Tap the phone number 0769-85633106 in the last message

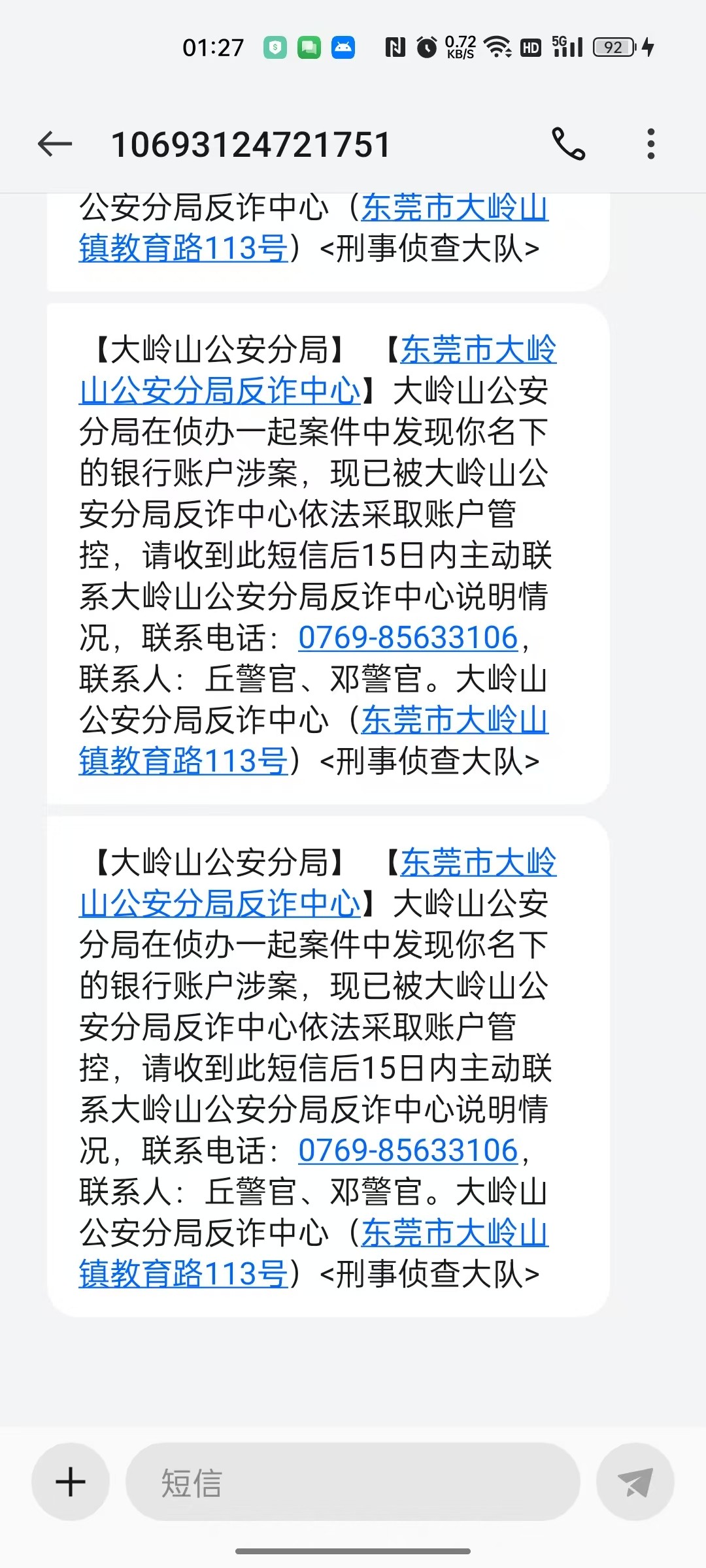click(x=408, y=1150)
